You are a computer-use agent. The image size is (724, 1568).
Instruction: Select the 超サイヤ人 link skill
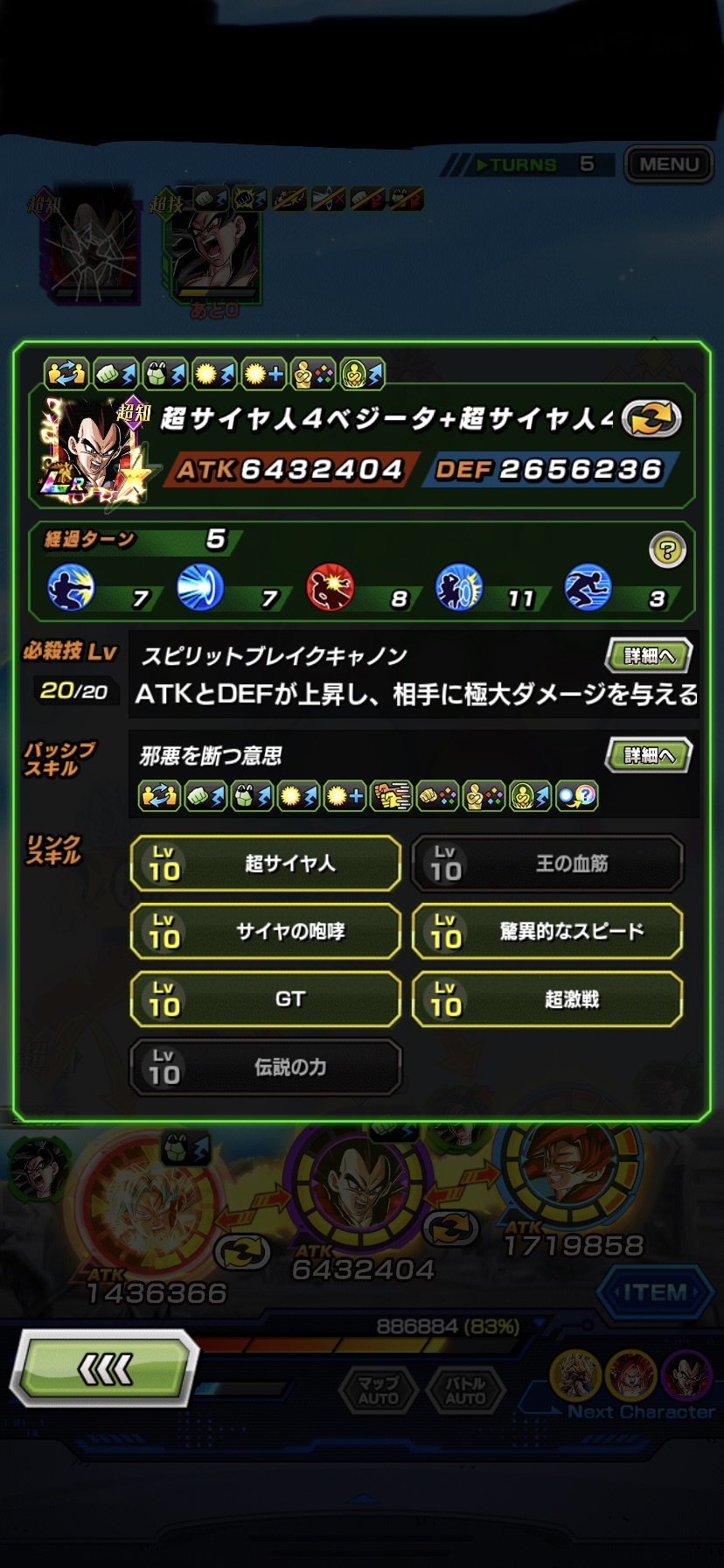pyautogui.click(x=266, y=864)
